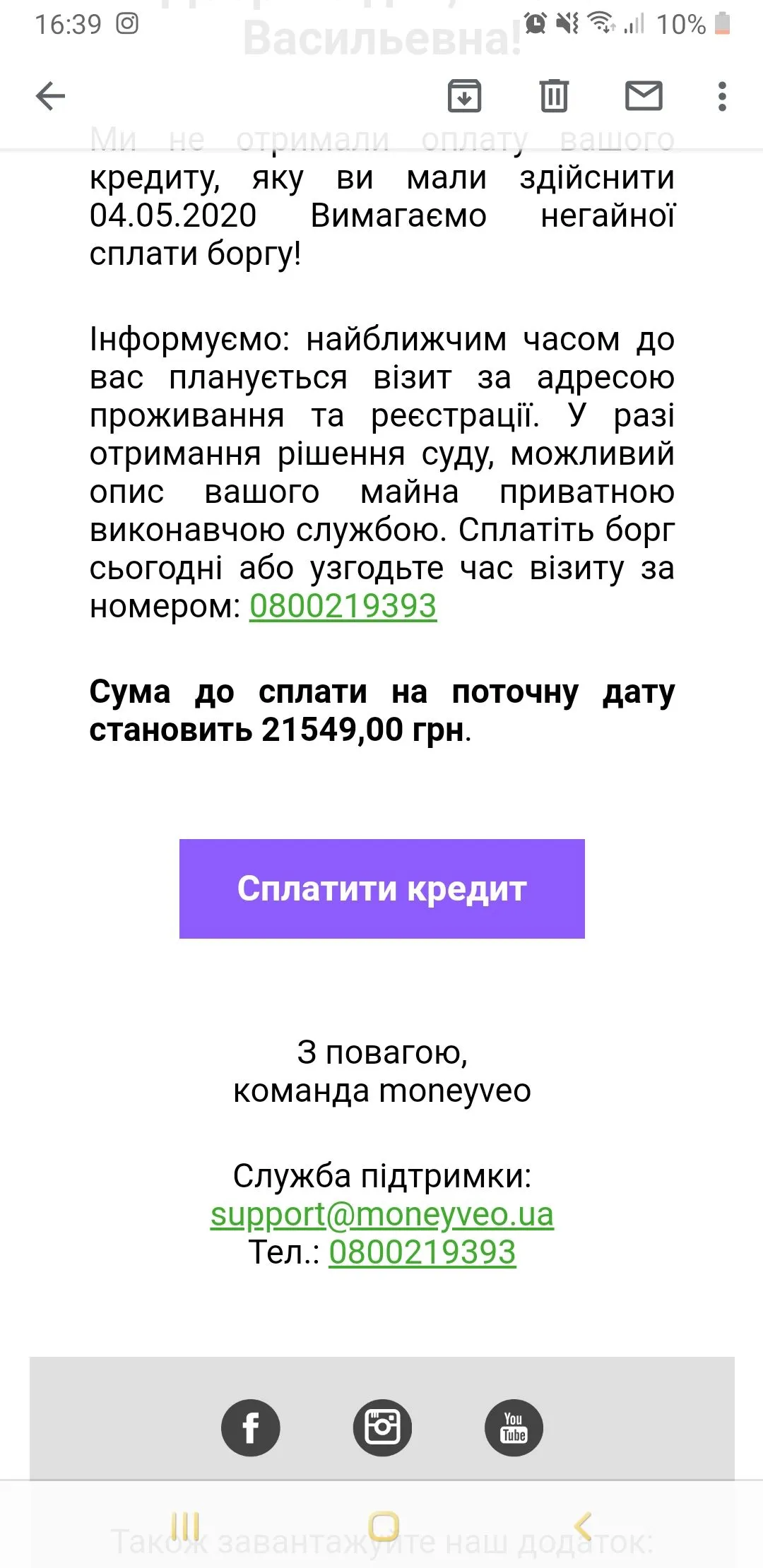Go back to the inbox
The width and height of the screenshot is (763, 1568).
[x=50, y=96]
